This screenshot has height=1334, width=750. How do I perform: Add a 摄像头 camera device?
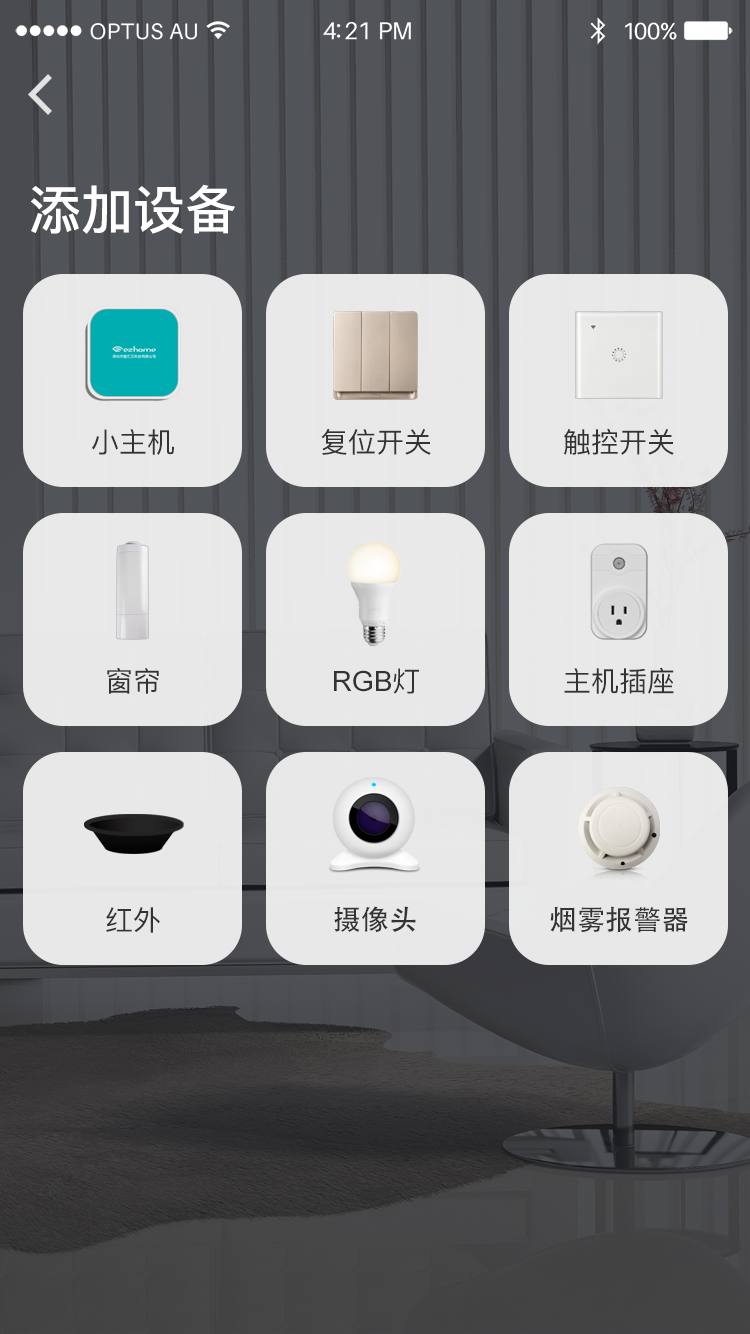375,859
